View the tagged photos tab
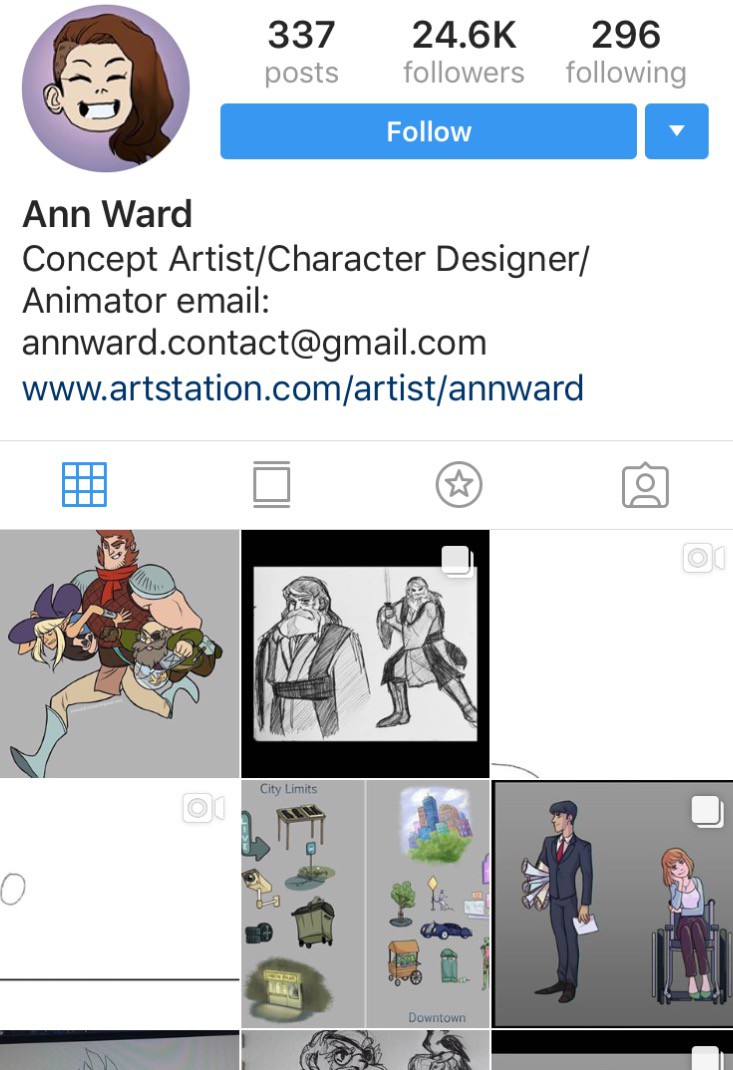 pos(645,485)
